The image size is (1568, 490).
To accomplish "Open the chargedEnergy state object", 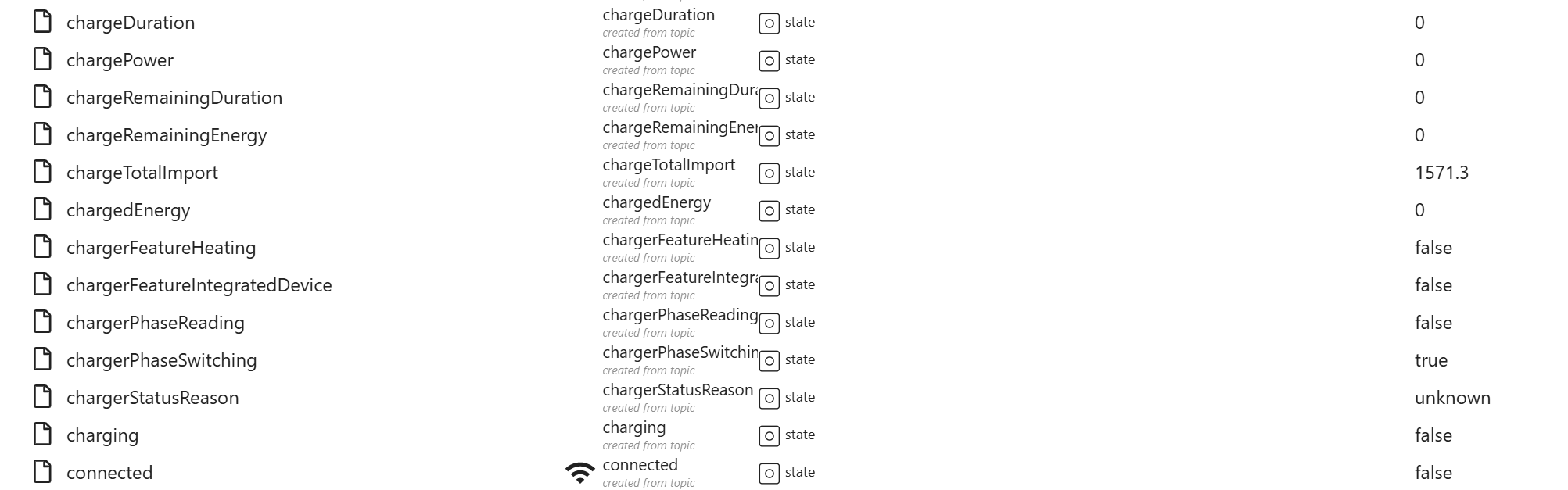I will (x=128, y=210).
